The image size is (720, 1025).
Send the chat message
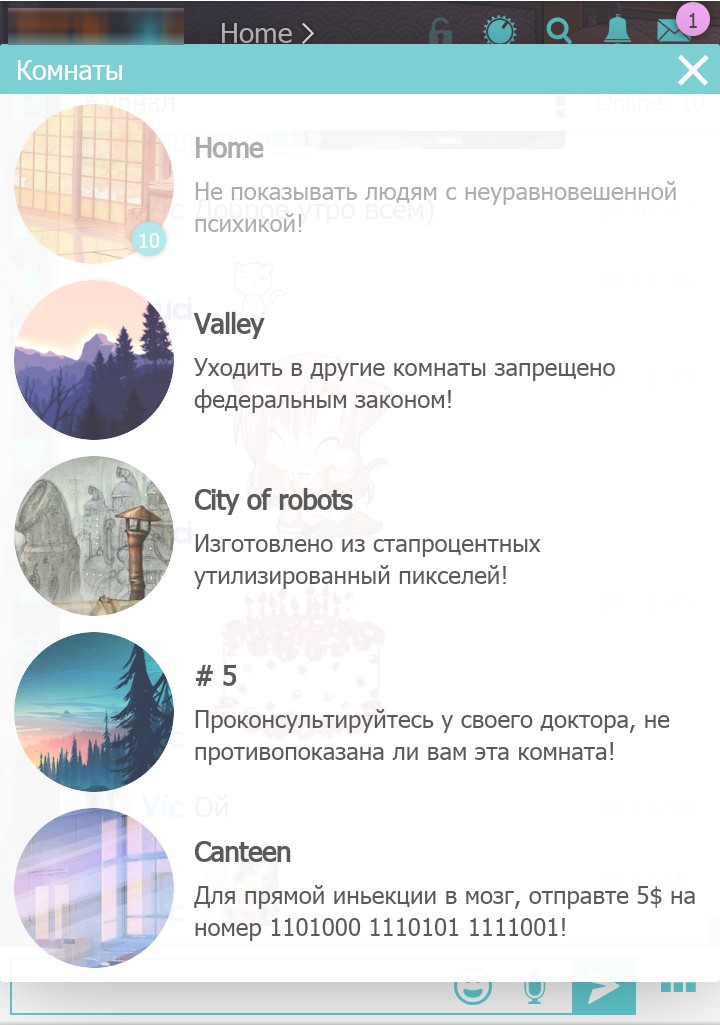coord(603,989)
